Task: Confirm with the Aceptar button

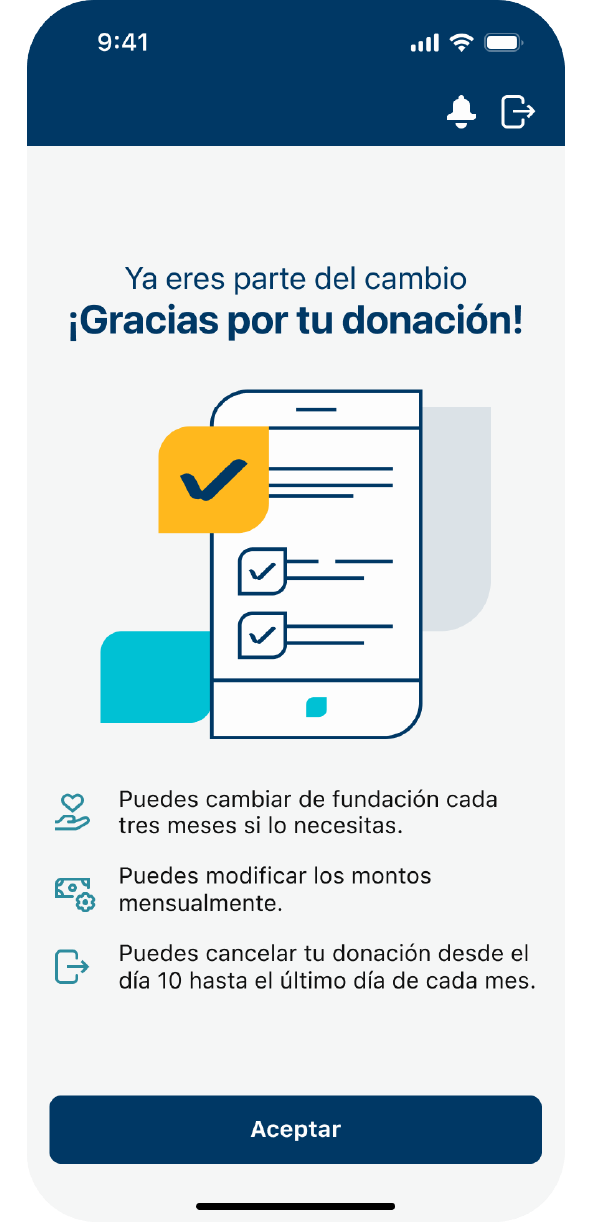Action: click(x=296, y=1129)
